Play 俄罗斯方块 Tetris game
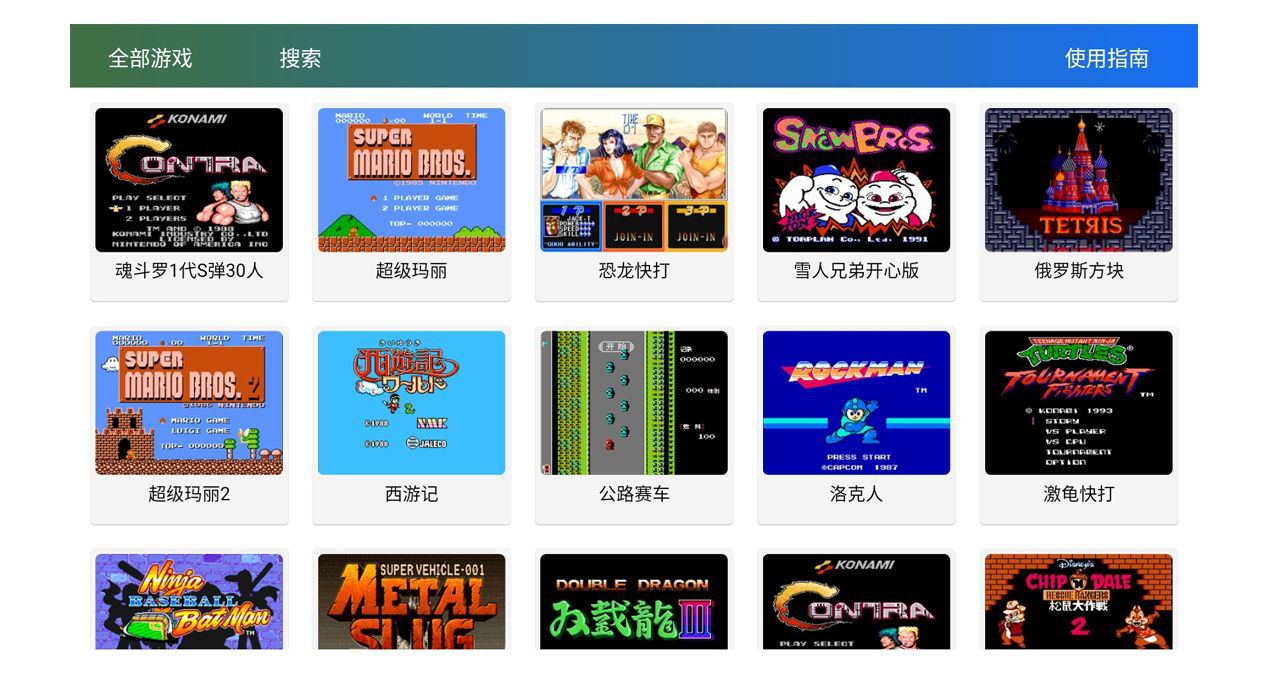Image resolution: width=1272 pixels, height=692 pixels. pos(1078,181)
